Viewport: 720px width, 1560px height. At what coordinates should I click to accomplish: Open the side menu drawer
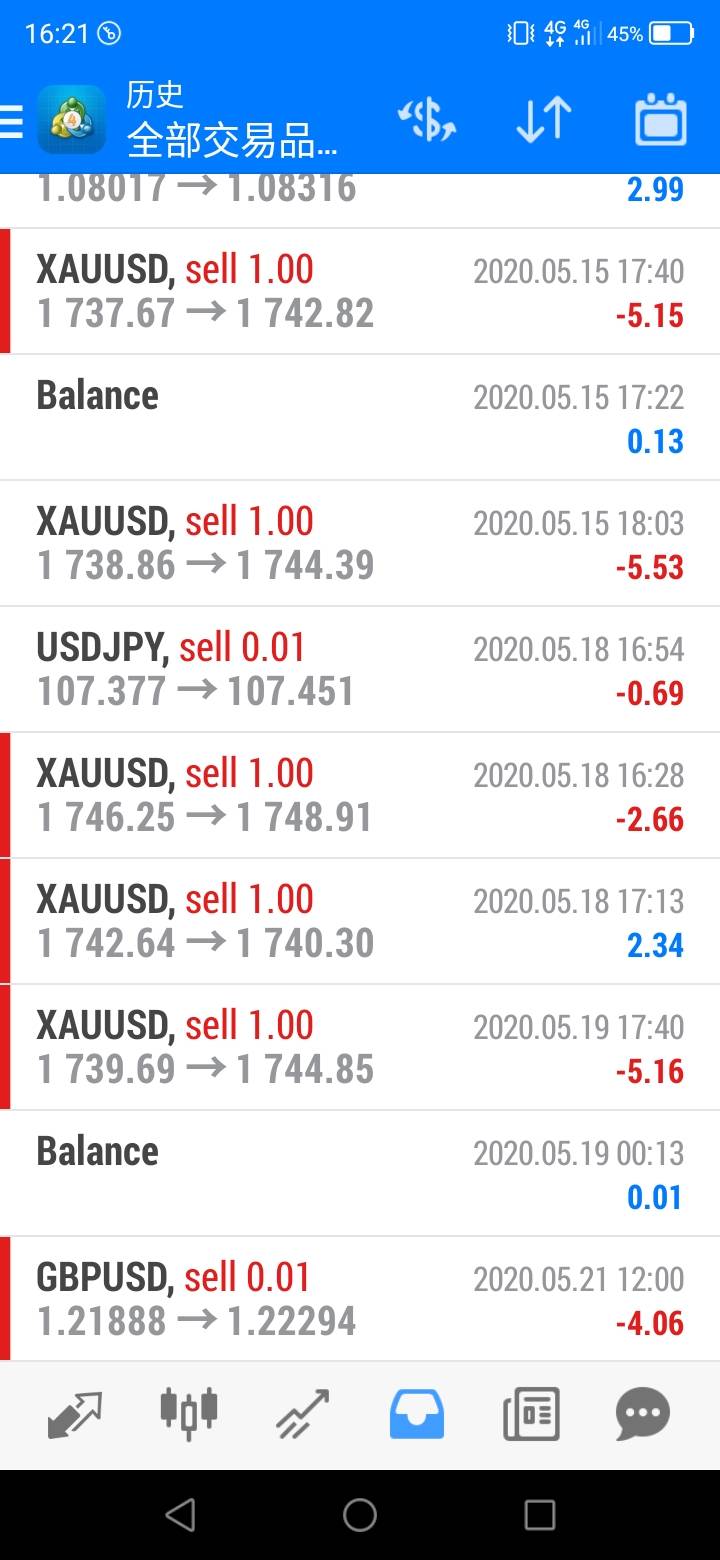click(12, 120)
